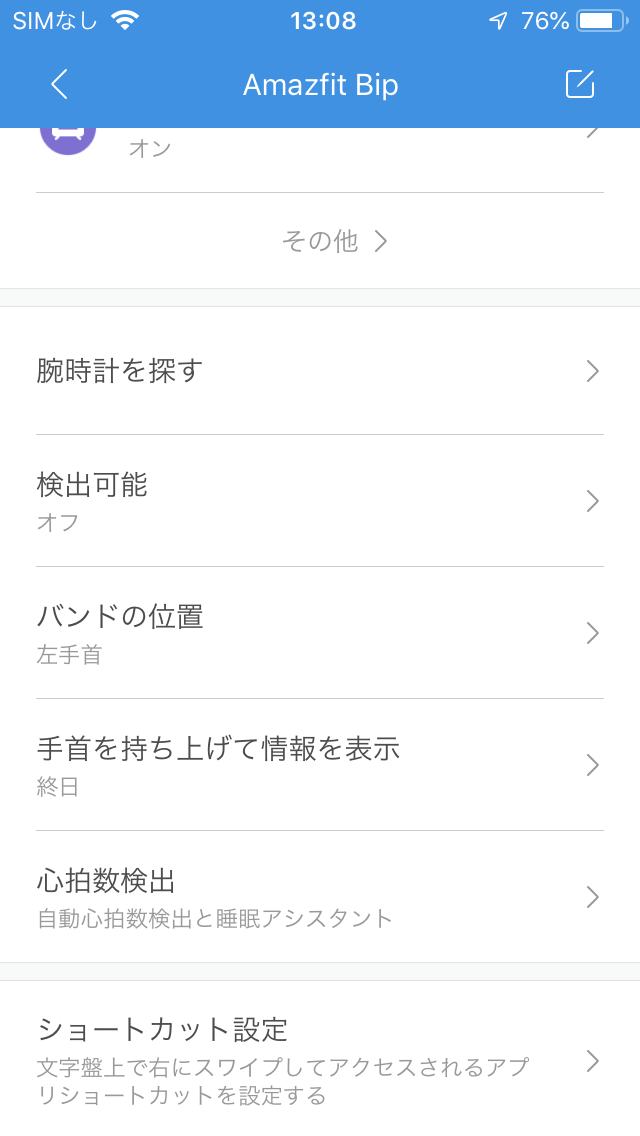
Task: Open 心拍数検出 settings
Action: coord(320,896)
